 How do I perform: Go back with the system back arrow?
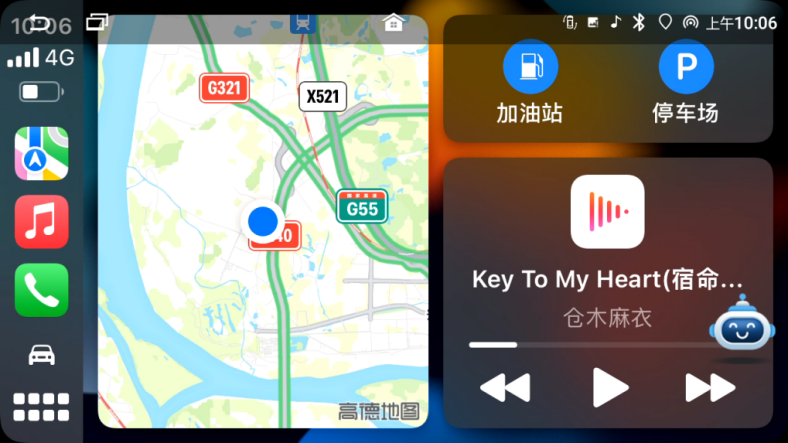click(38, 21)
